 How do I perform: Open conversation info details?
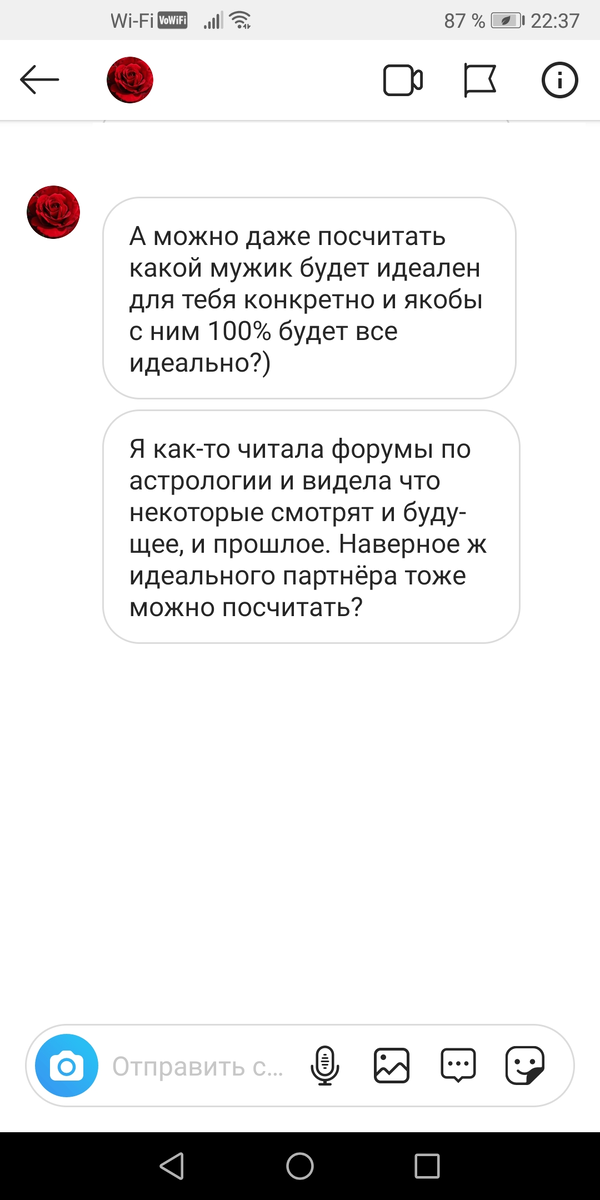click(x=560, y=80)
